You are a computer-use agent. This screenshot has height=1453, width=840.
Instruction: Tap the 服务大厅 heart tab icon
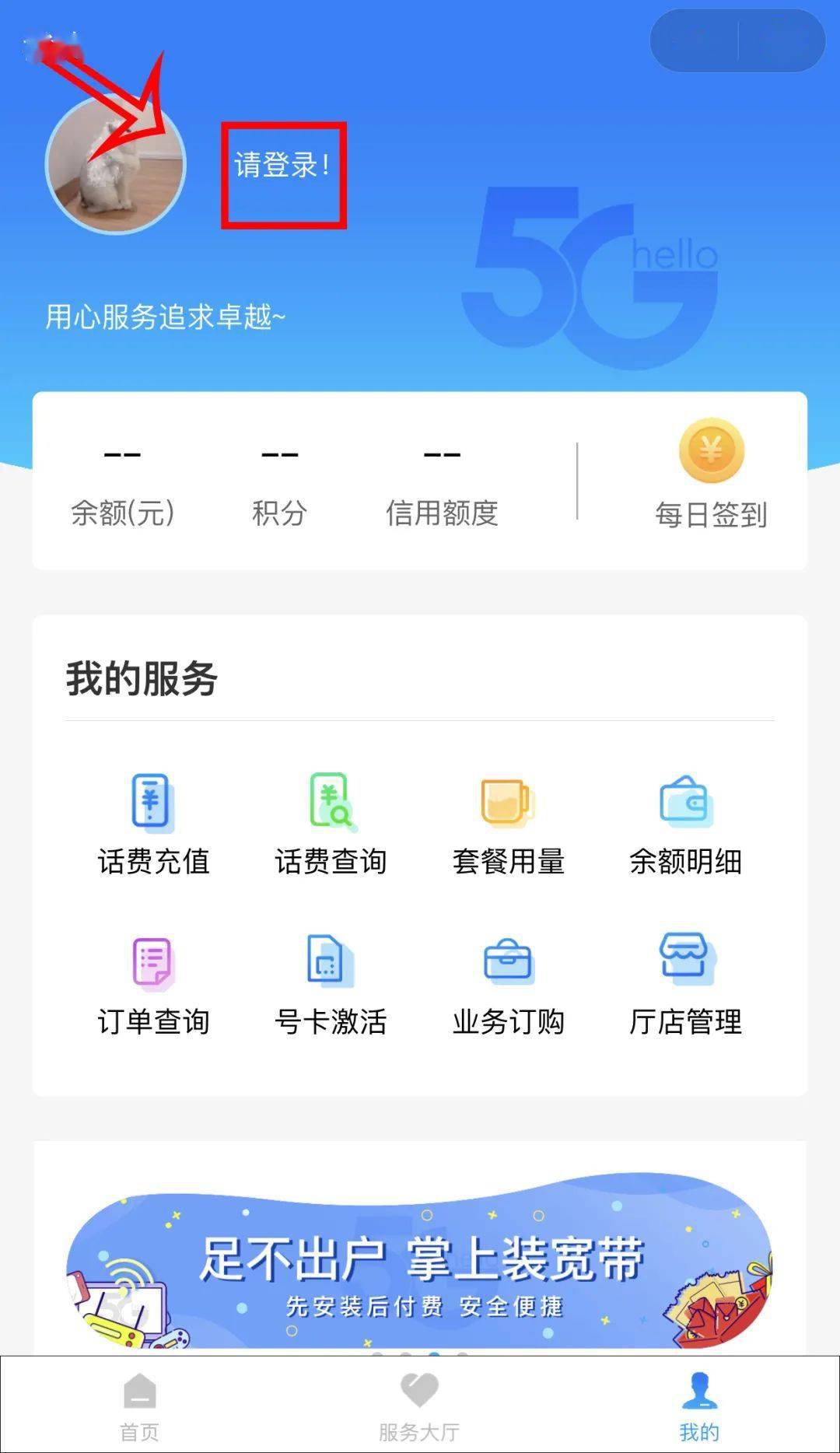(x=419, y=1398)
